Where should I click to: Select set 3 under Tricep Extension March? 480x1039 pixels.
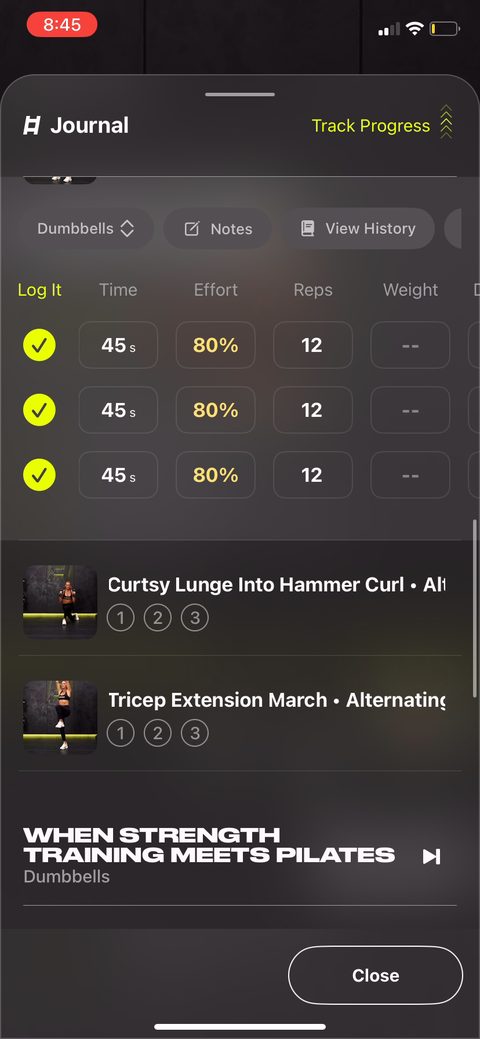click(x=195, y=734)
